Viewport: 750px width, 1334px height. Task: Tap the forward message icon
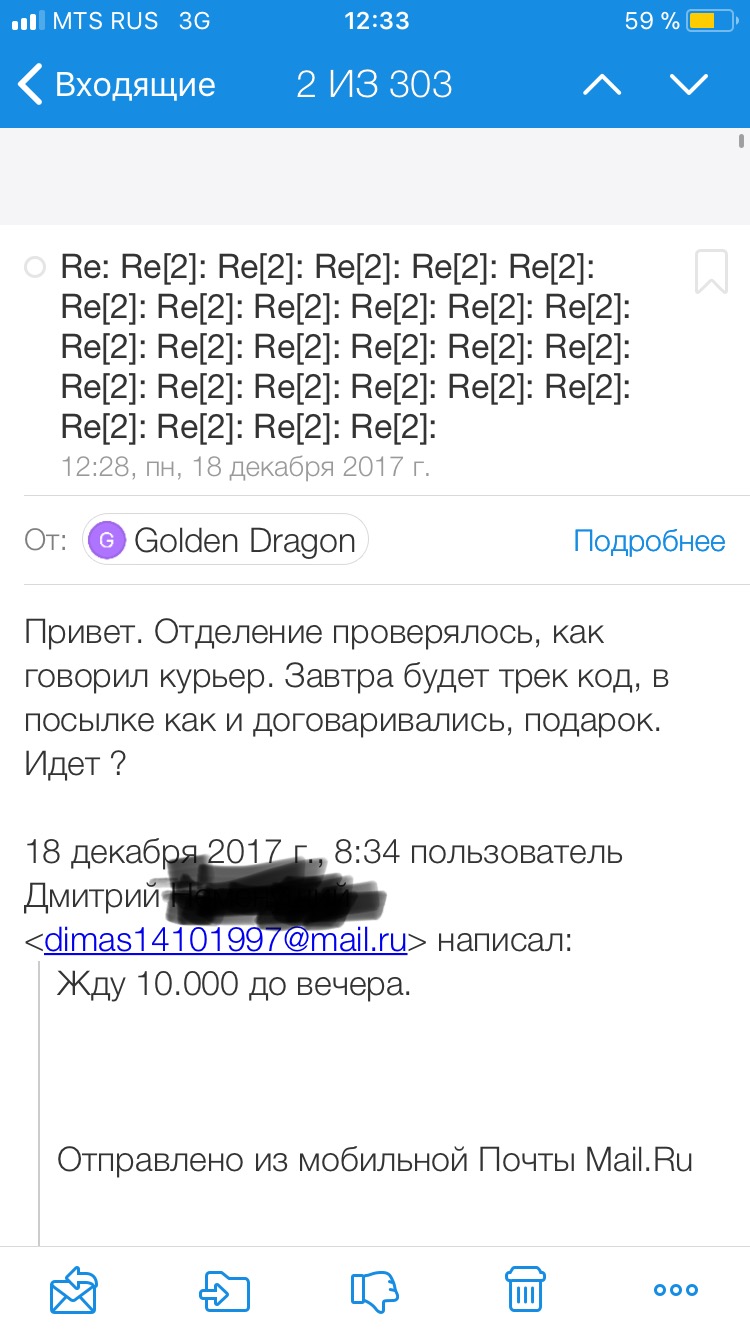(224, 1291)
